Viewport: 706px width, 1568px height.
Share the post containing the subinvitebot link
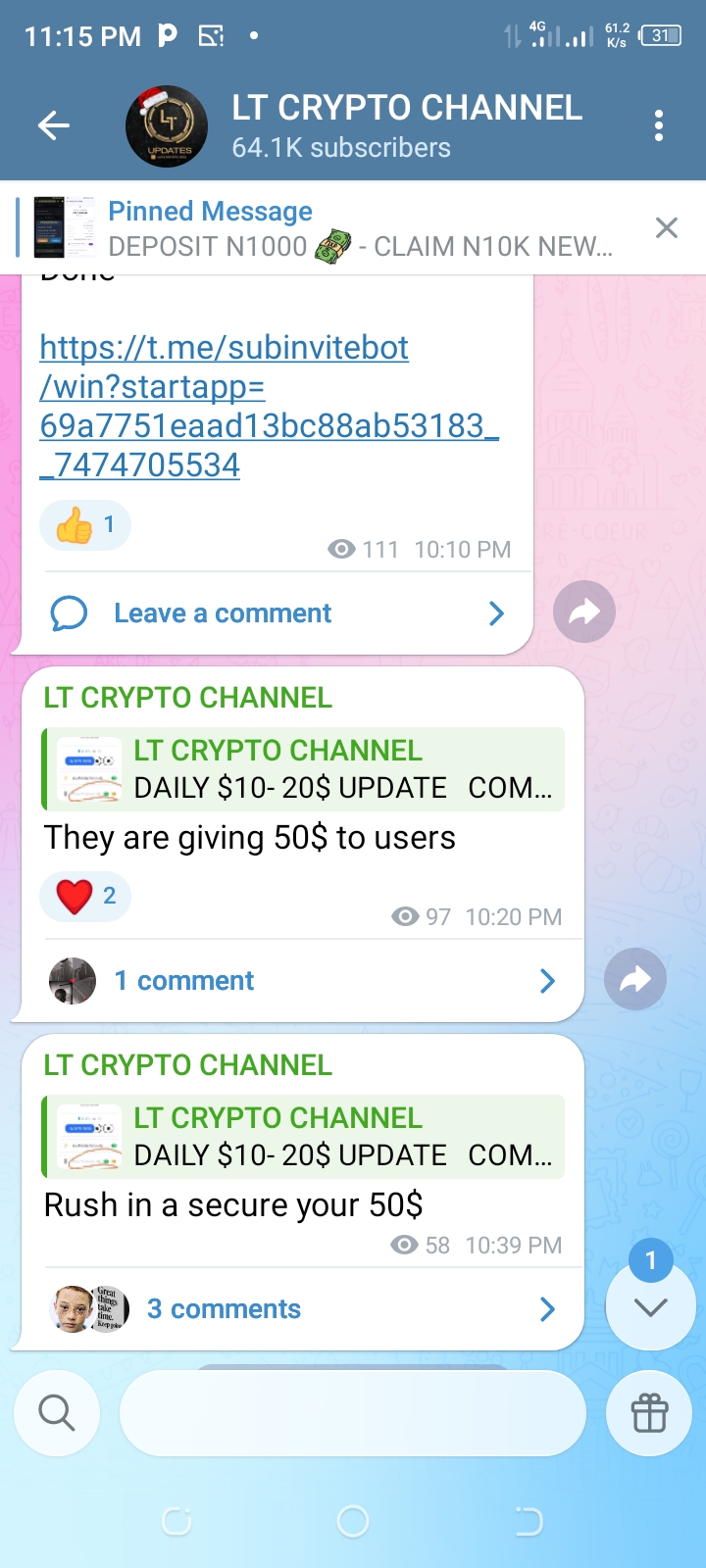click(584, 612)
